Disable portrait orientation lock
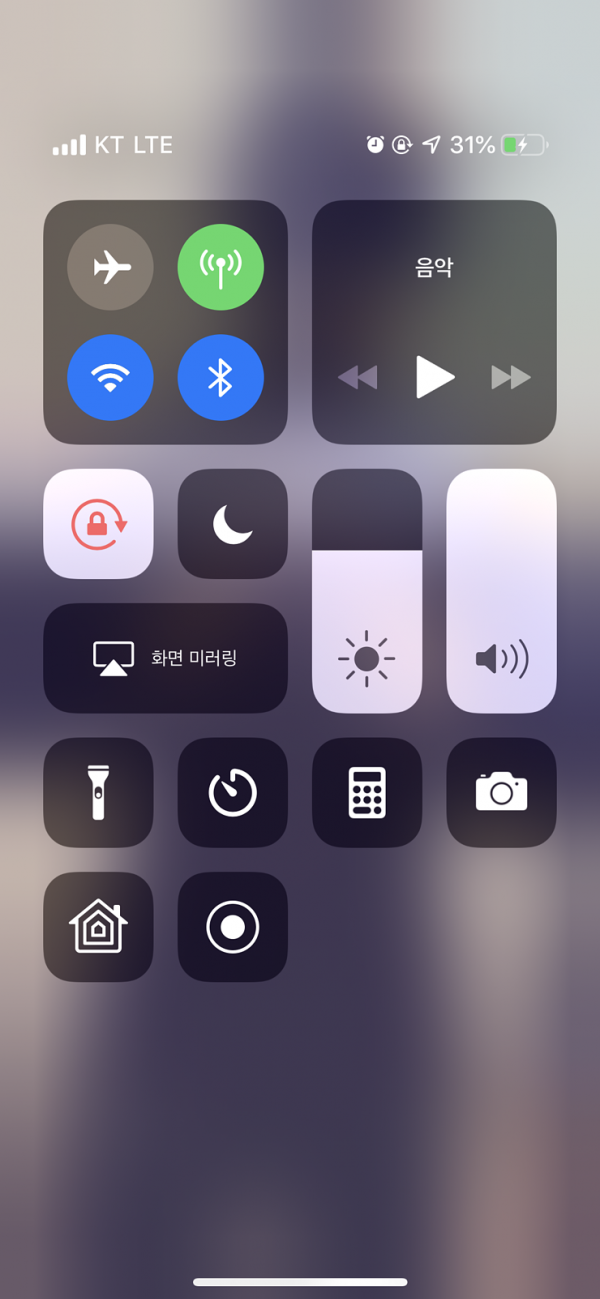The height and width of the screenshot is (1299, 600). tap(98, 524)
